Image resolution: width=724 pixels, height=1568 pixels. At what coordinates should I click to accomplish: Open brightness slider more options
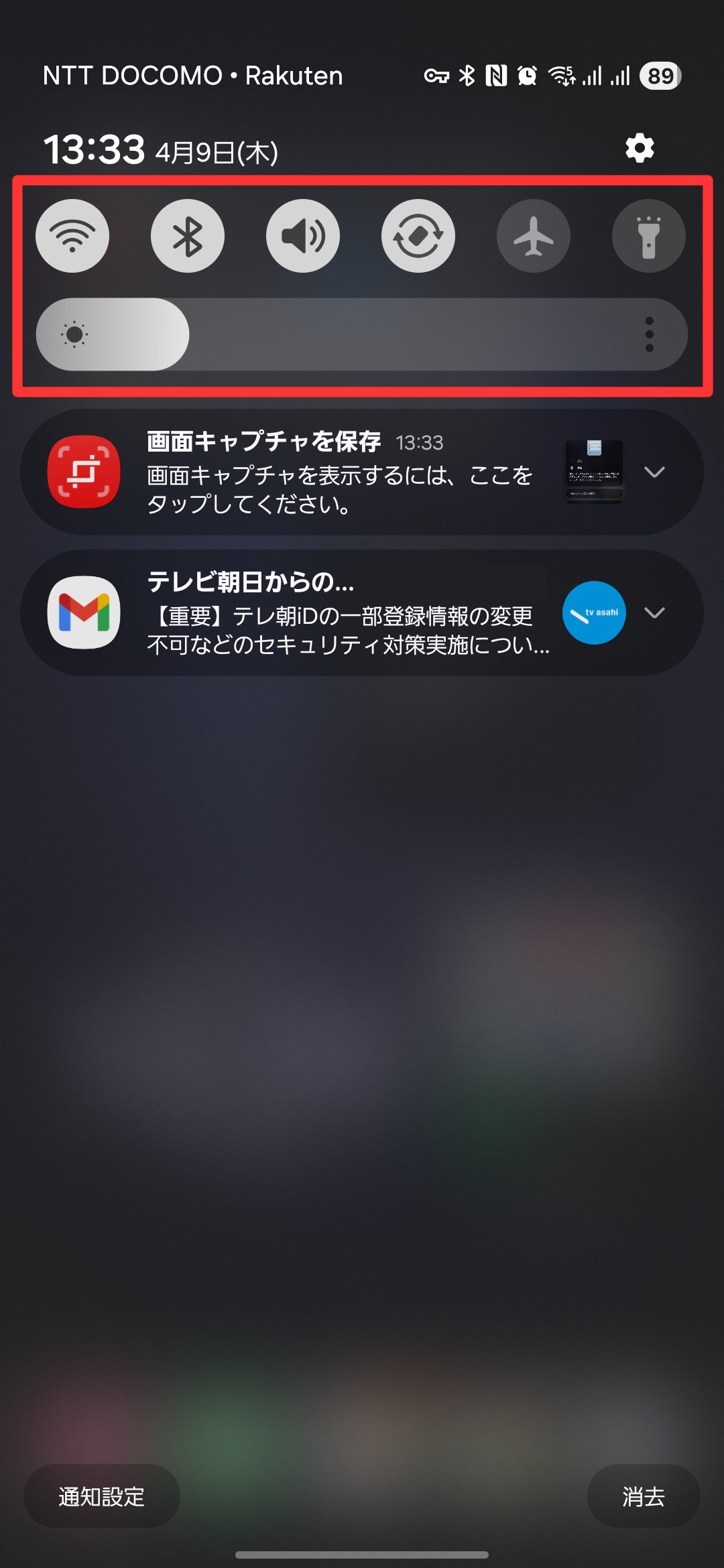pyautogui.click(x=649, y=334)
